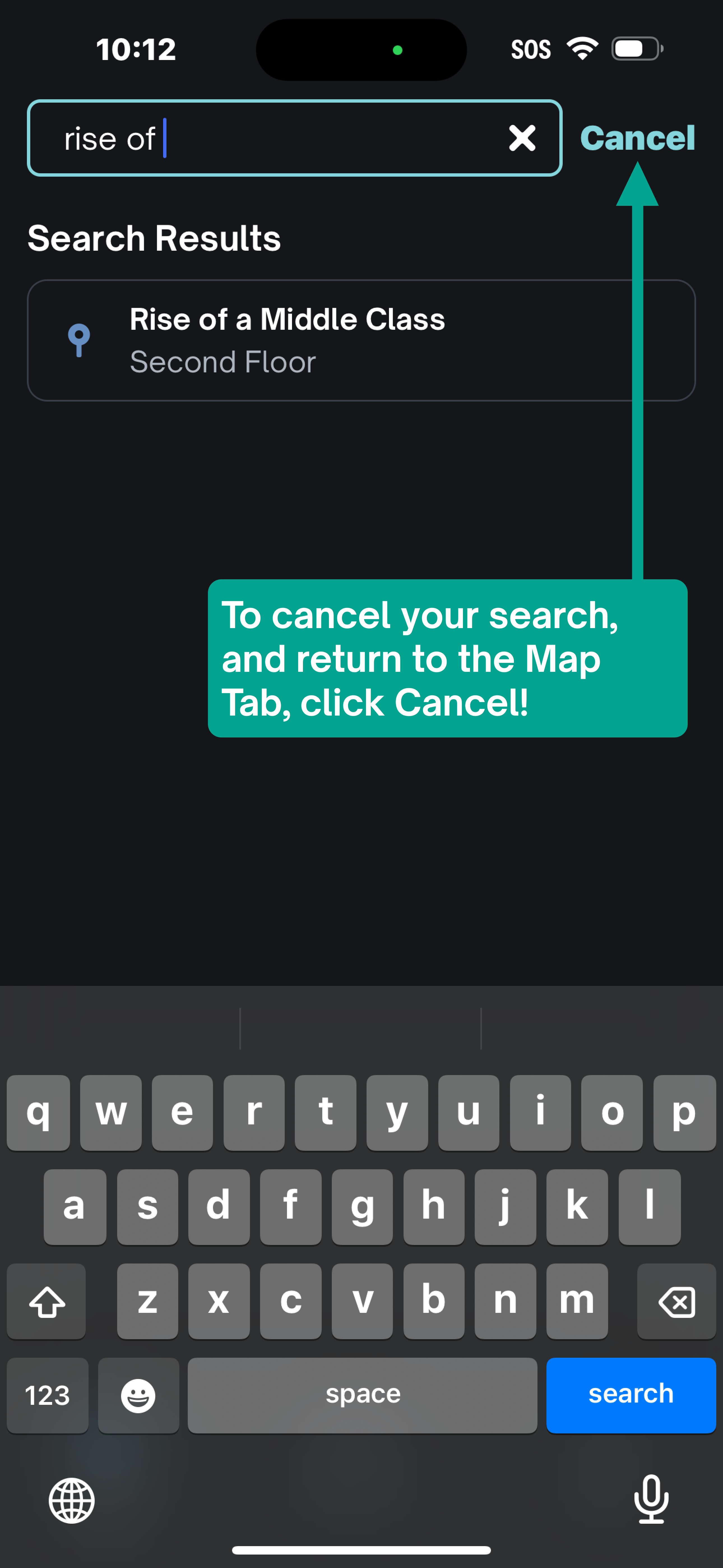Clear the search text with the X

522,138
